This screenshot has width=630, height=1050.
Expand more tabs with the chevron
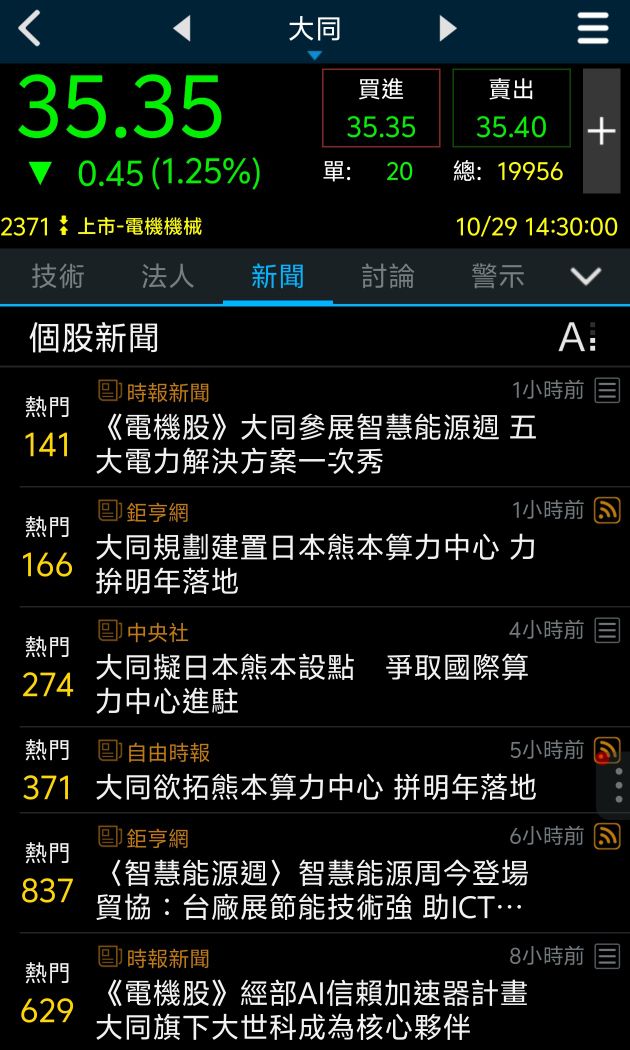pos(585,276)
